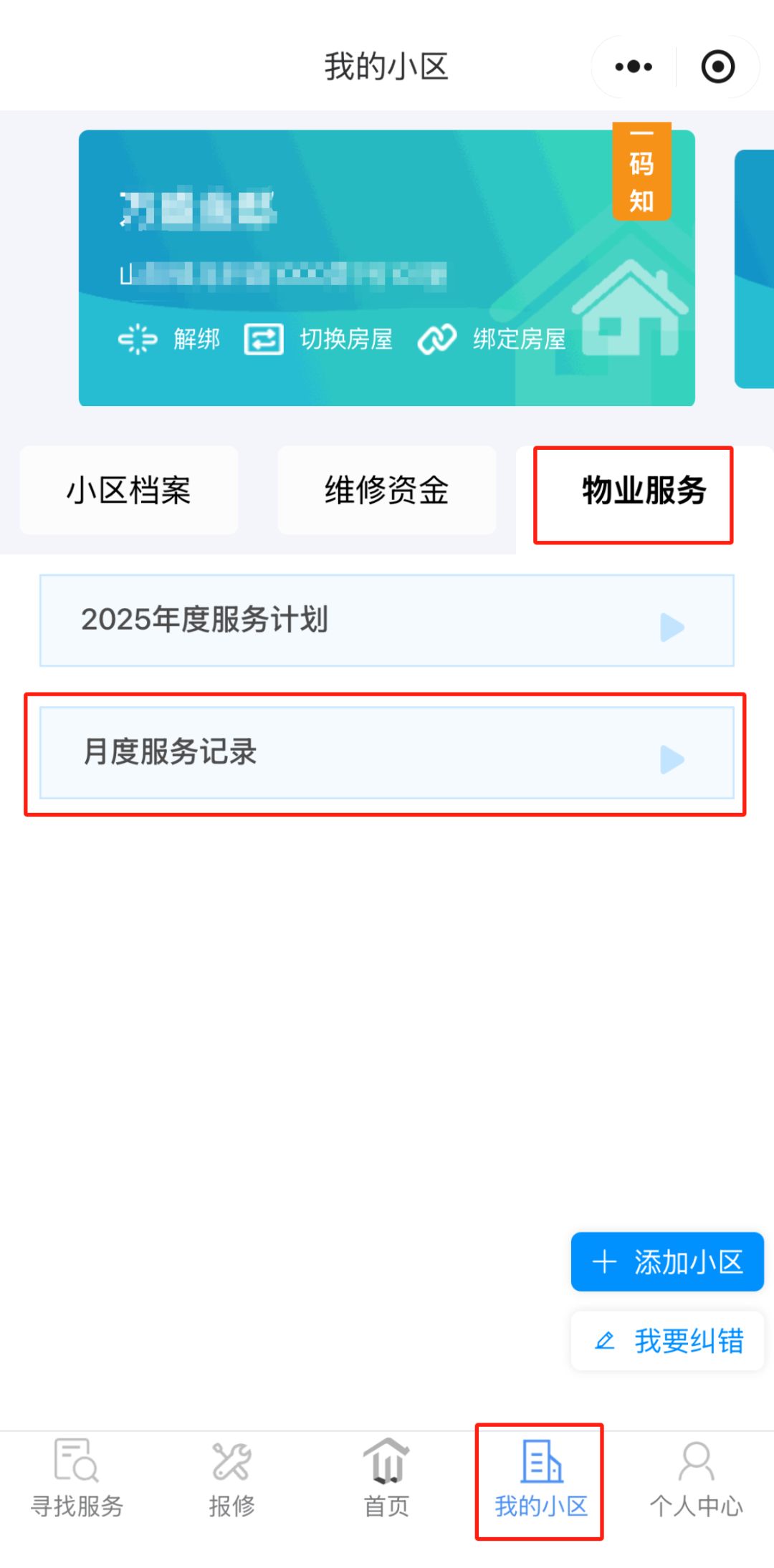Close the mini program via the circle icon
Viewport: 774px width, 1568px height.
717,67
